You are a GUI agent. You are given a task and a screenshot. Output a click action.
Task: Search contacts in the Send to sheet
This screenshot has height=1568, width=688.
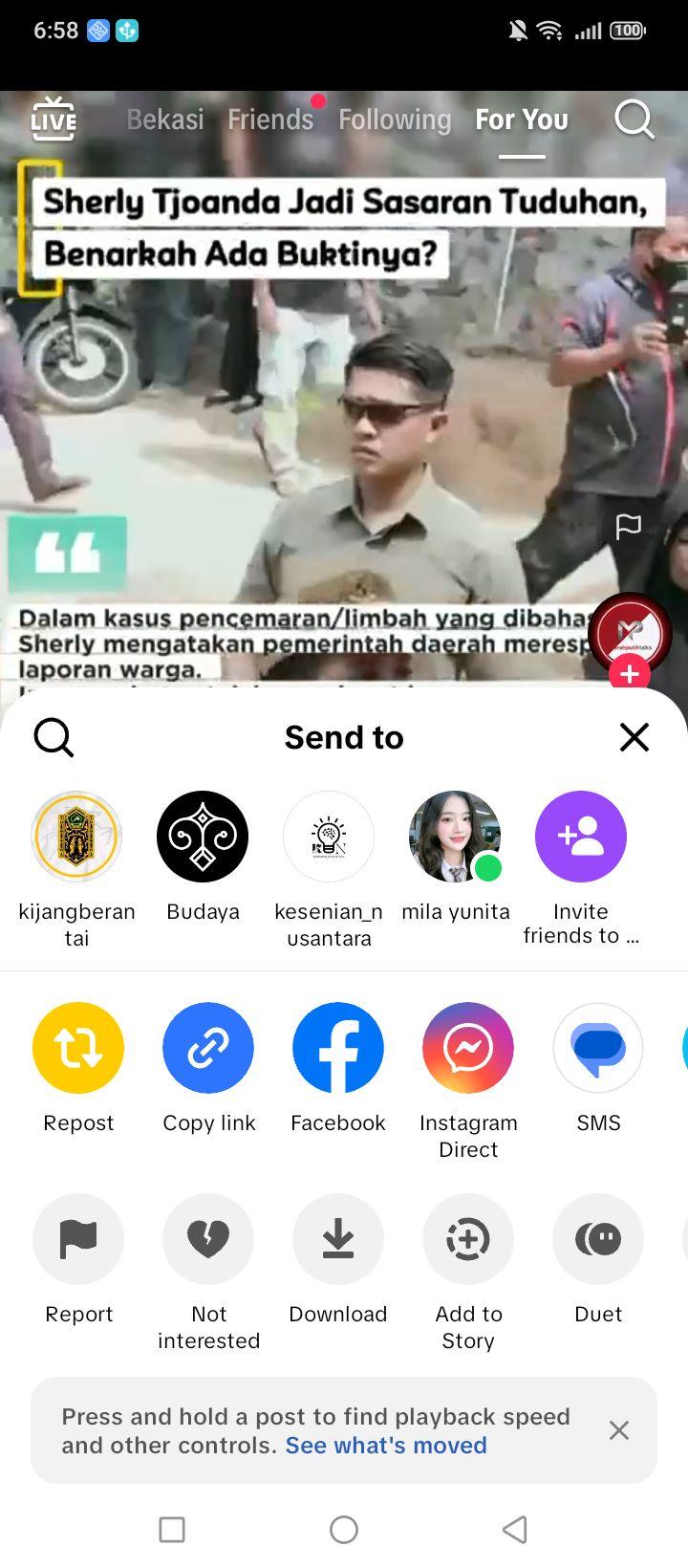54,737
